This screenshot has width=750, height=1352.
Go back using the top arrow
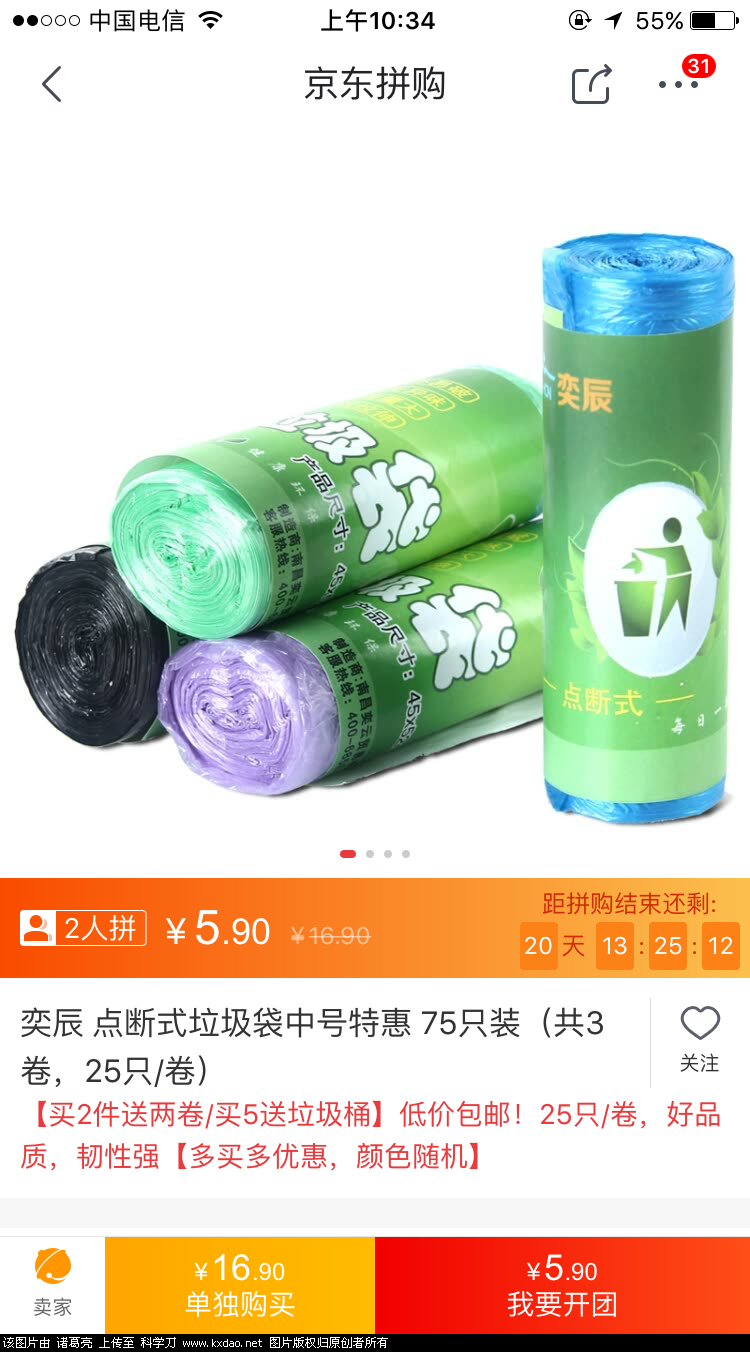52,85
